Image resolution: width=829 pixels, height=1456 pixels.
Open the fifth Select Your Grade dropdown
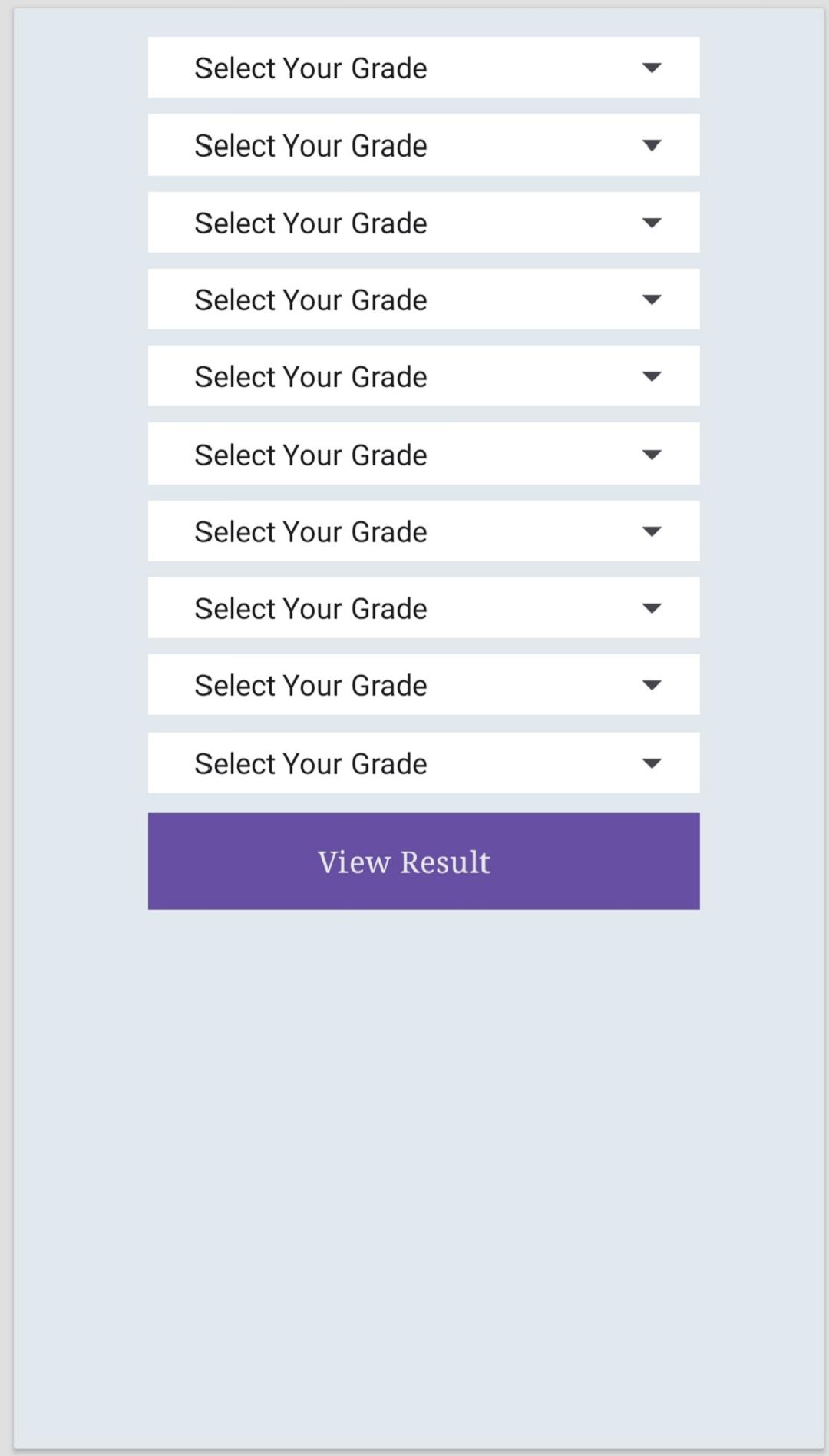[x=424, y=376]
